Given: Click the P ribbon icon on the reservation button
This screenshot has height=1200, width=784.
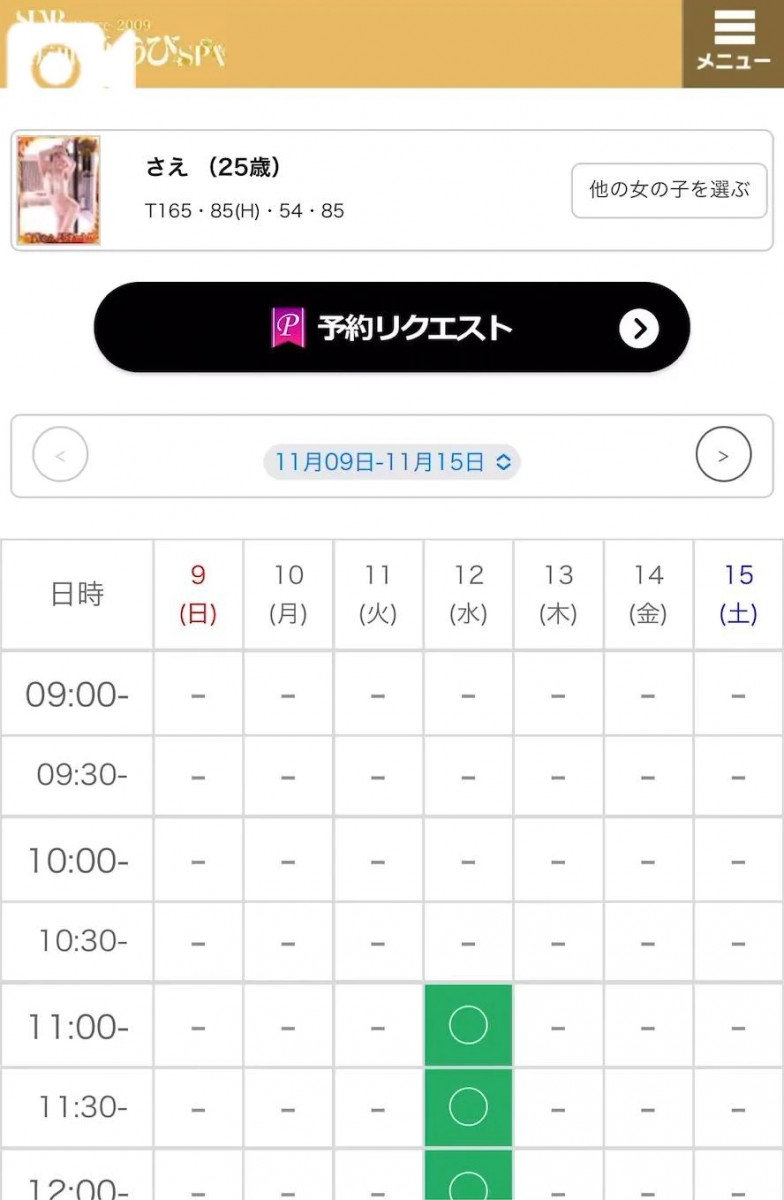Looking at the screenshot, I should [287, 326].
